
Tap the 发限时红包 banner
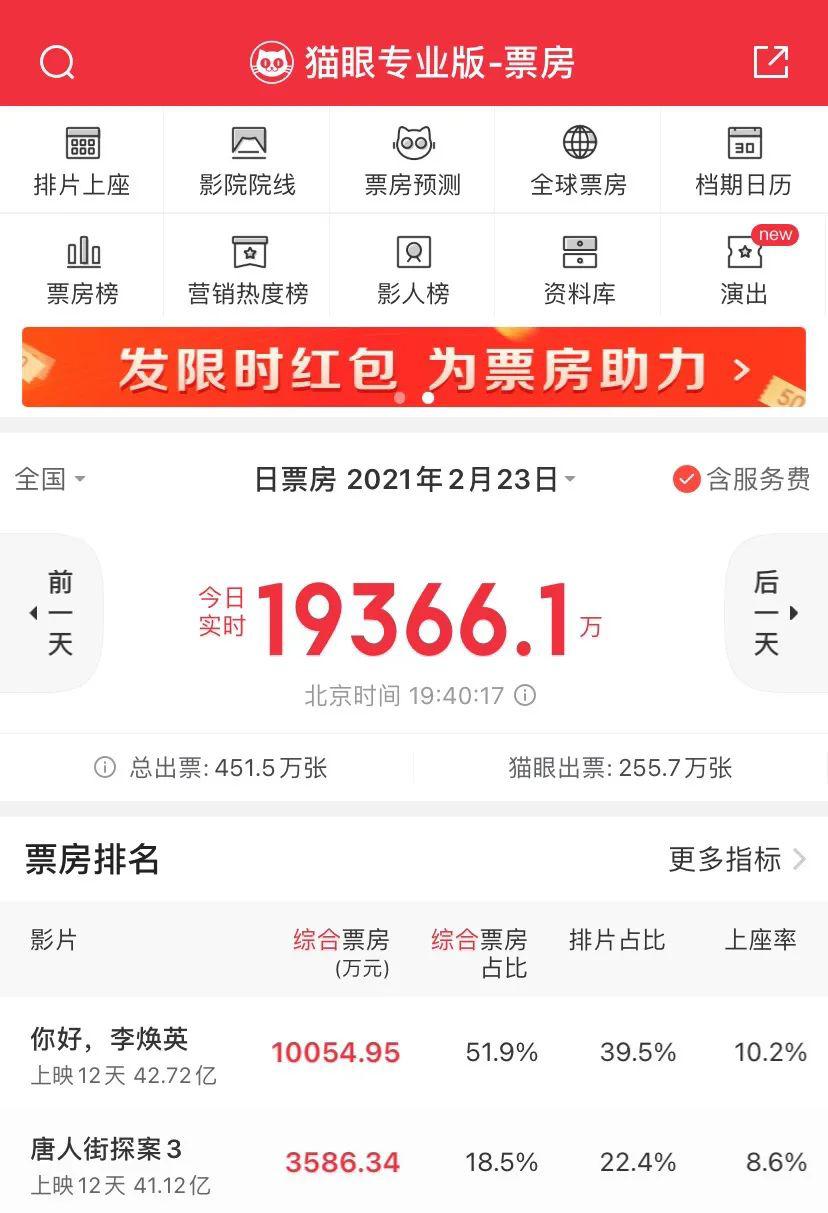tap(413, 368)
